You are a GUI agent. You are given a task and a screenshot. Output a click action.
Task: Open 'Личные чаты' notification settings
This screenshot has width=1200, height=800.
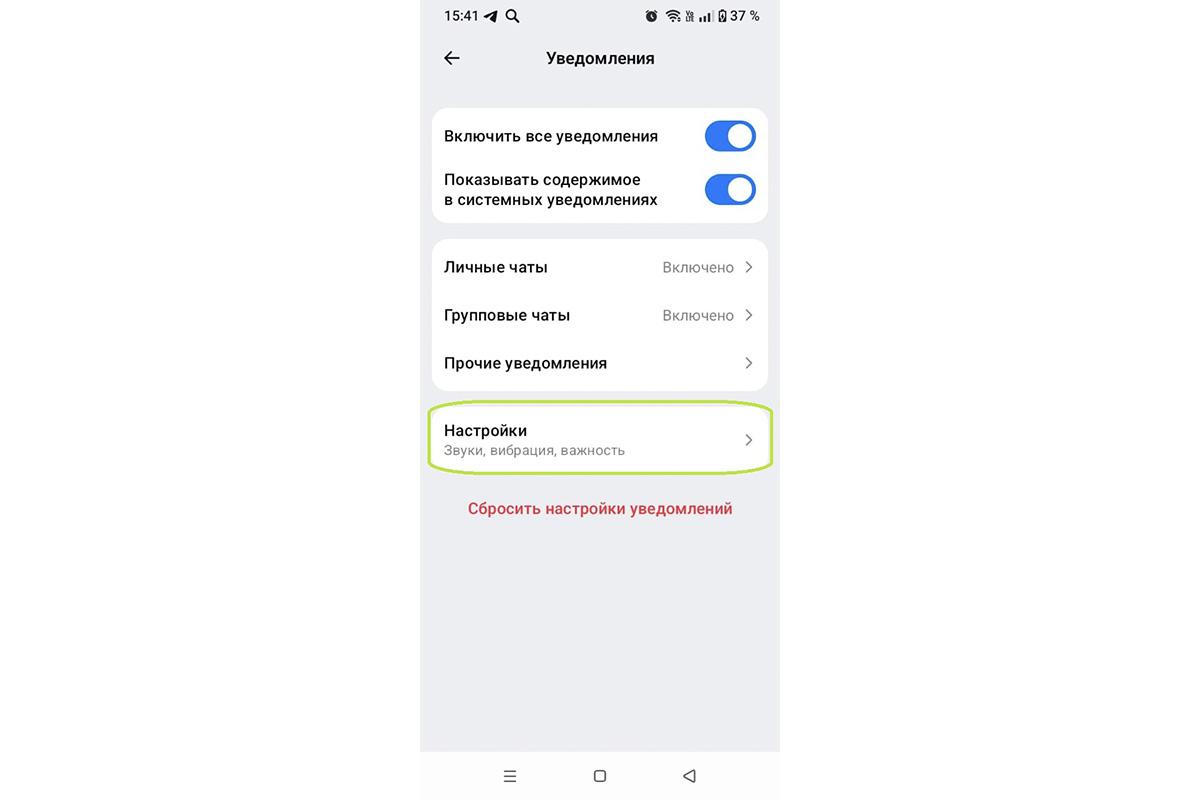[x=599, y=267]
